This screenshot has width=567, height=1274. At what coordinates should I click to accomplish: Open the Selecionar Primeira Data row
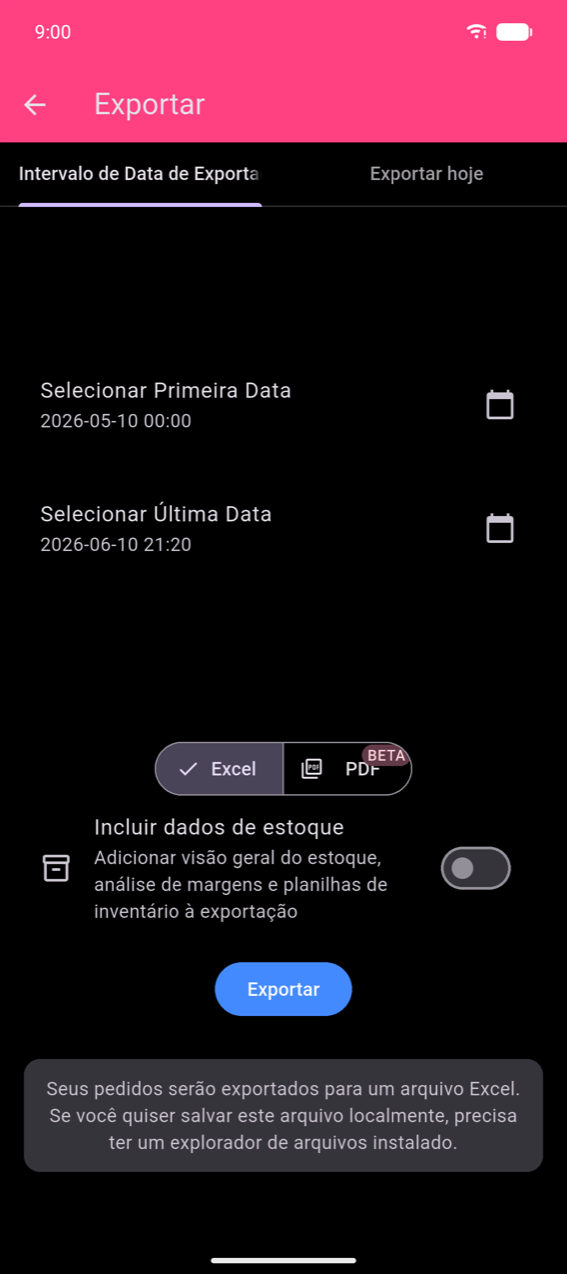(x=283, y=405)
